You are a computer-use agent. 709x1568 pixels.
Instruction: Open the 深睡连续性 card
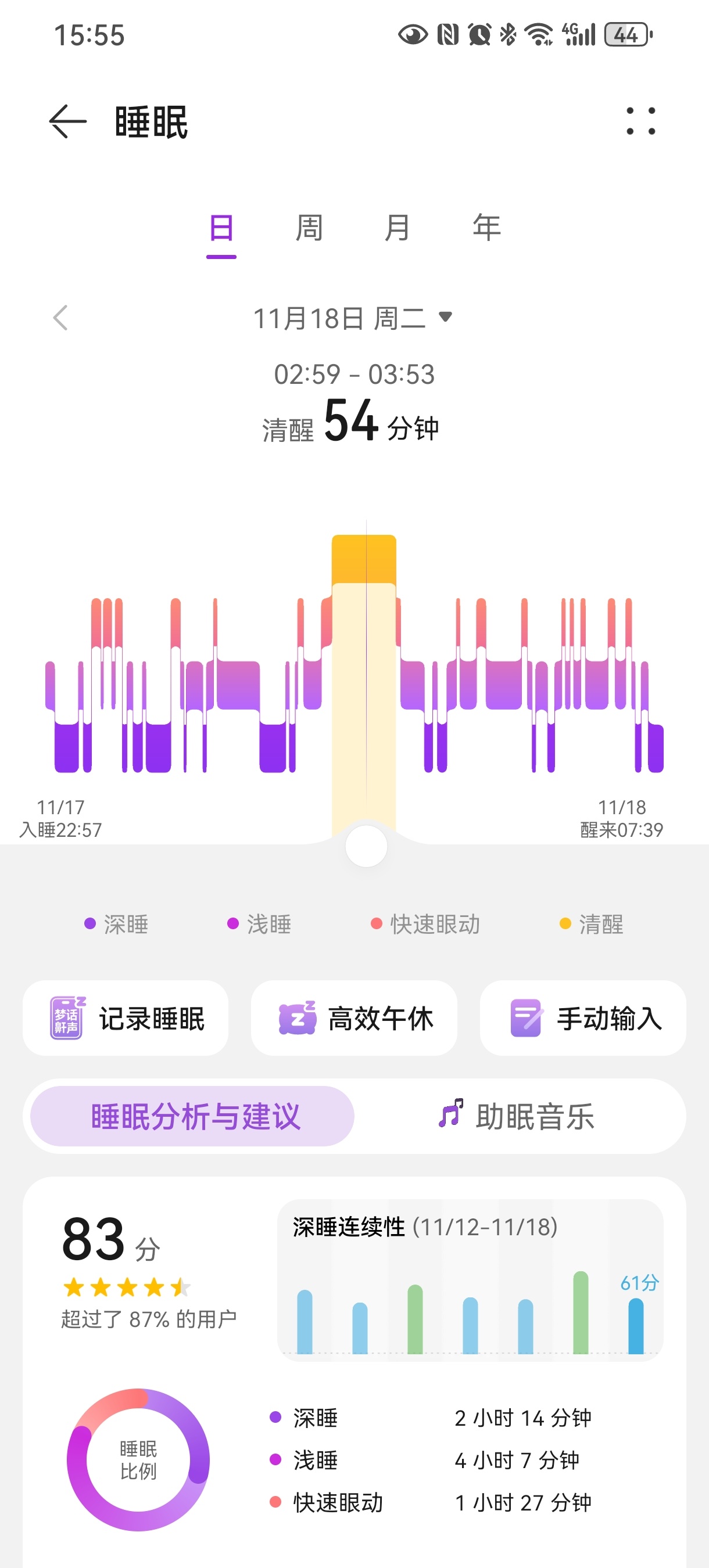(470, 1279)
